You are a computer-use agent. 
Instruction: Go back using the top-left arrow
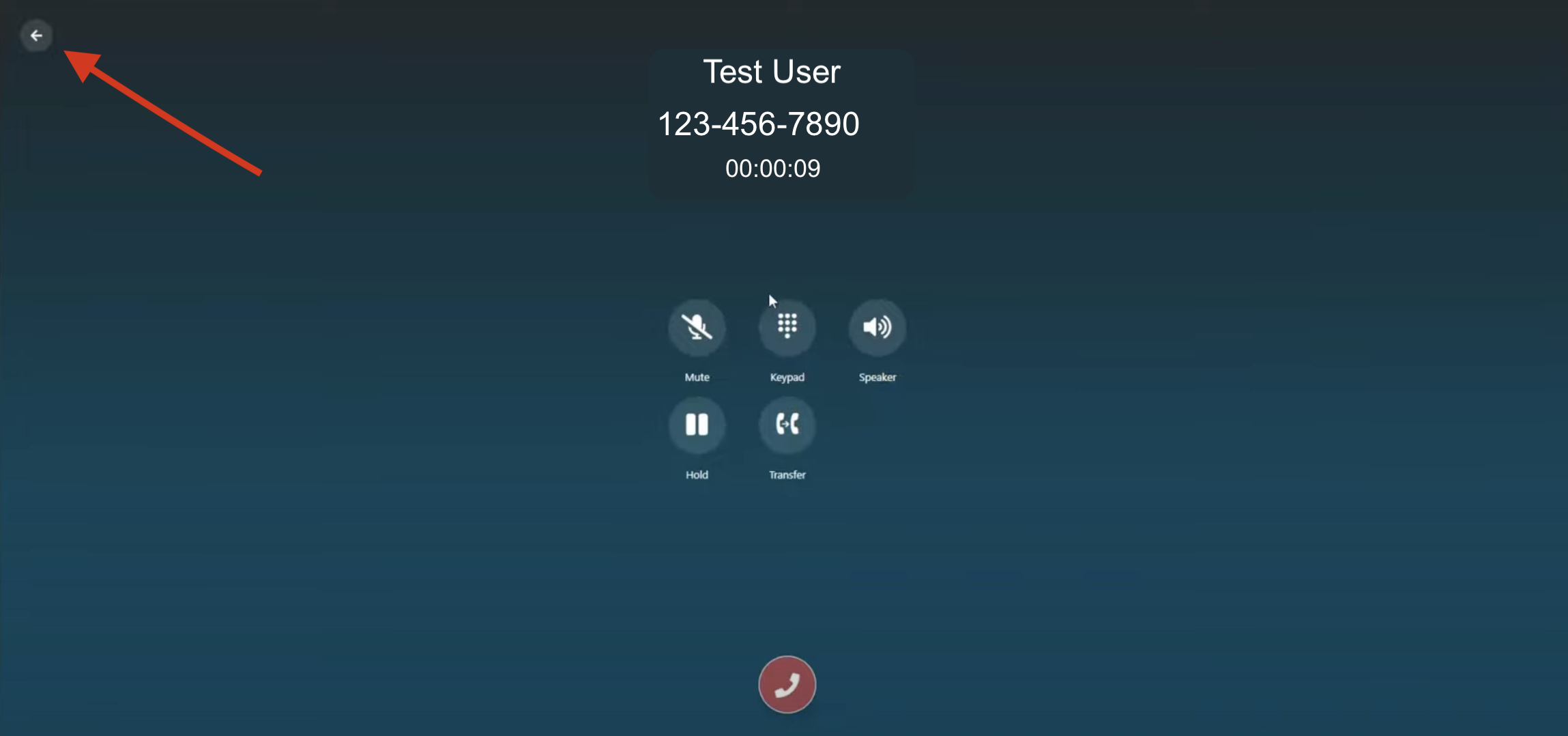[36, 36]
